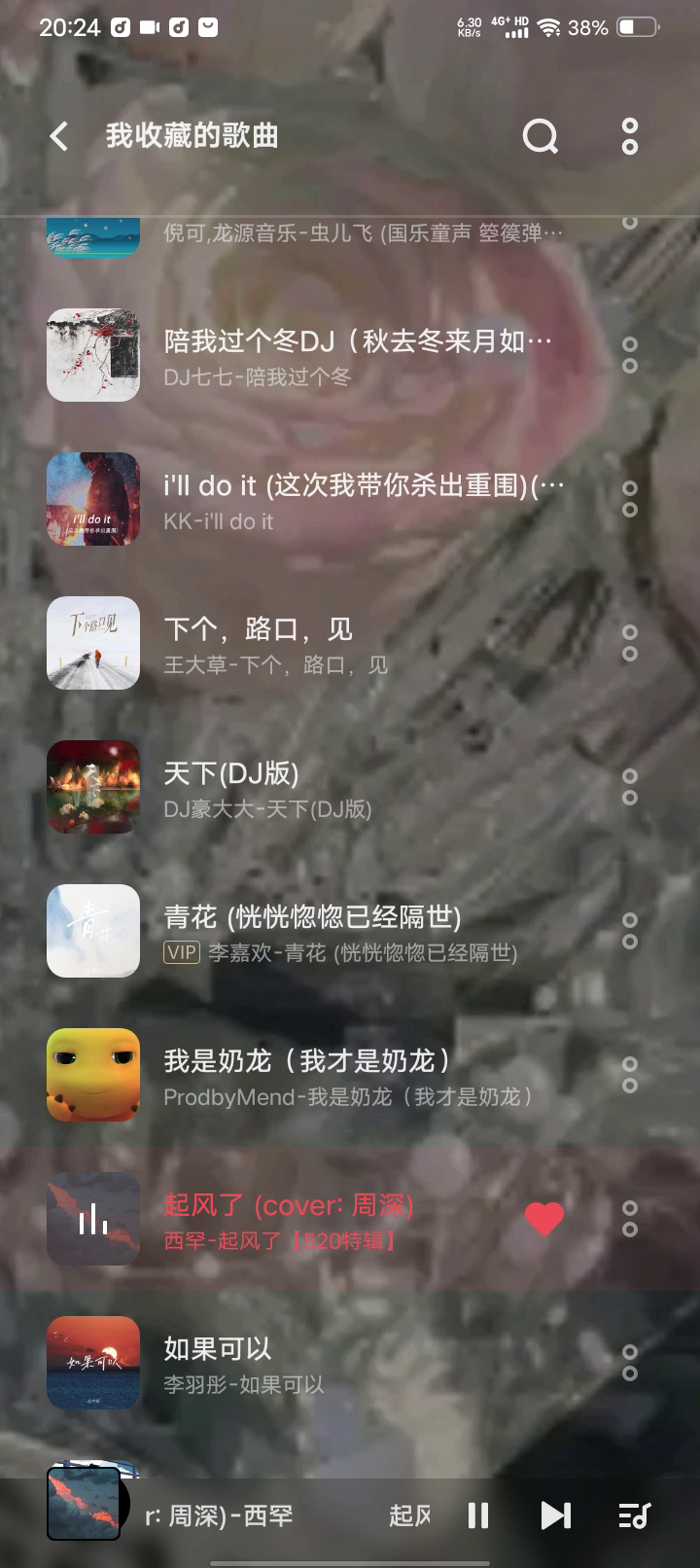Open more options for 起风了
The height and width of the screenshot is (1568, 700).
(630, 1219)
